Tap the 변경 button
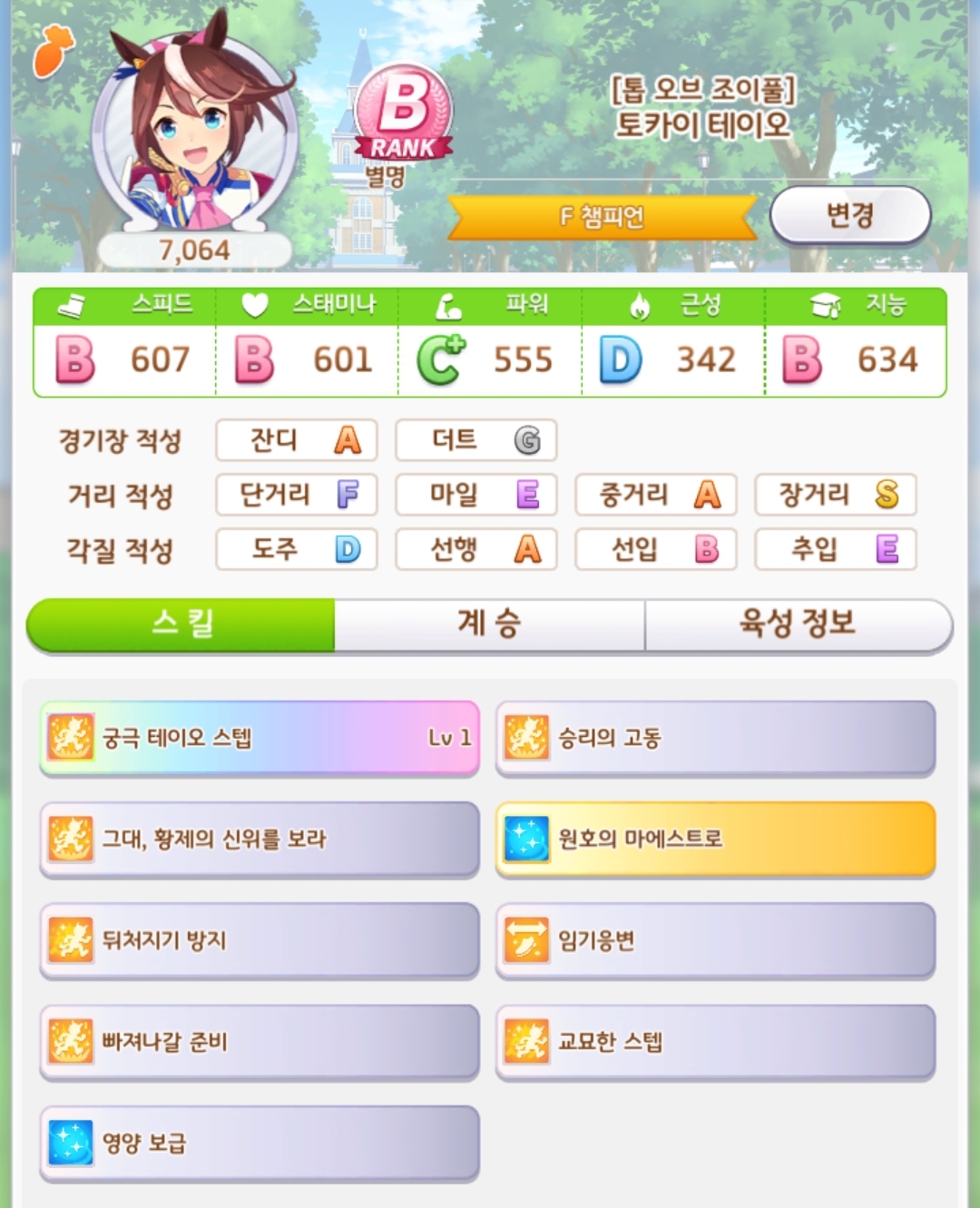The height and width of the screenshot is (1208, 980). [x=850, y=215]
